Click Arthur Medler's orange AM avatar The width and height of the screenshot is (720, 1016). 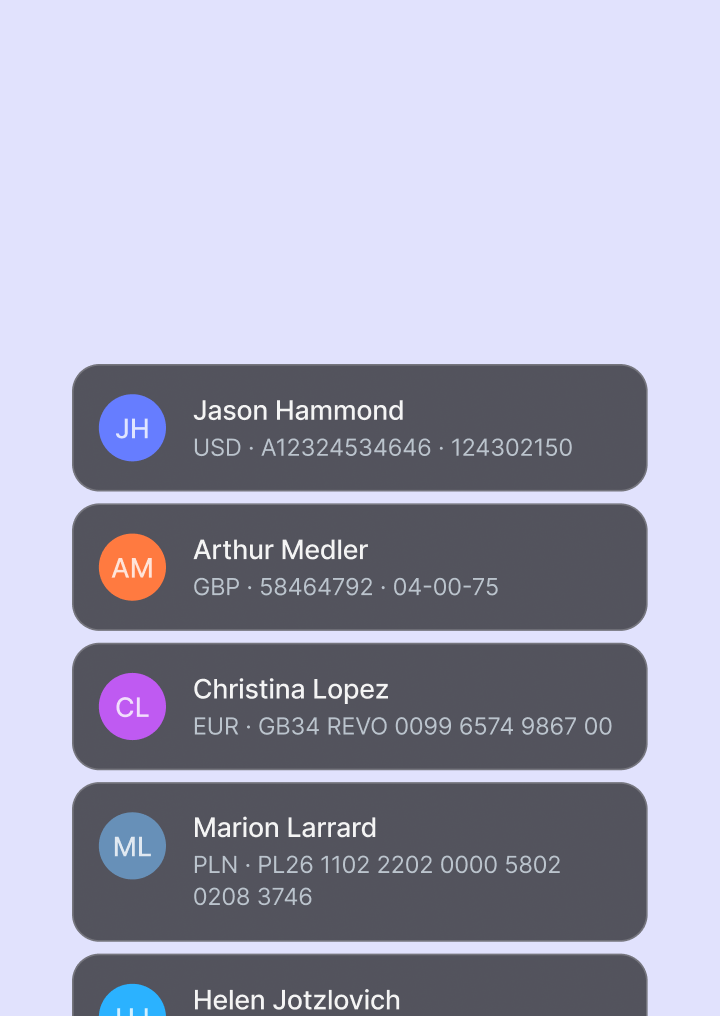(132, 567)
